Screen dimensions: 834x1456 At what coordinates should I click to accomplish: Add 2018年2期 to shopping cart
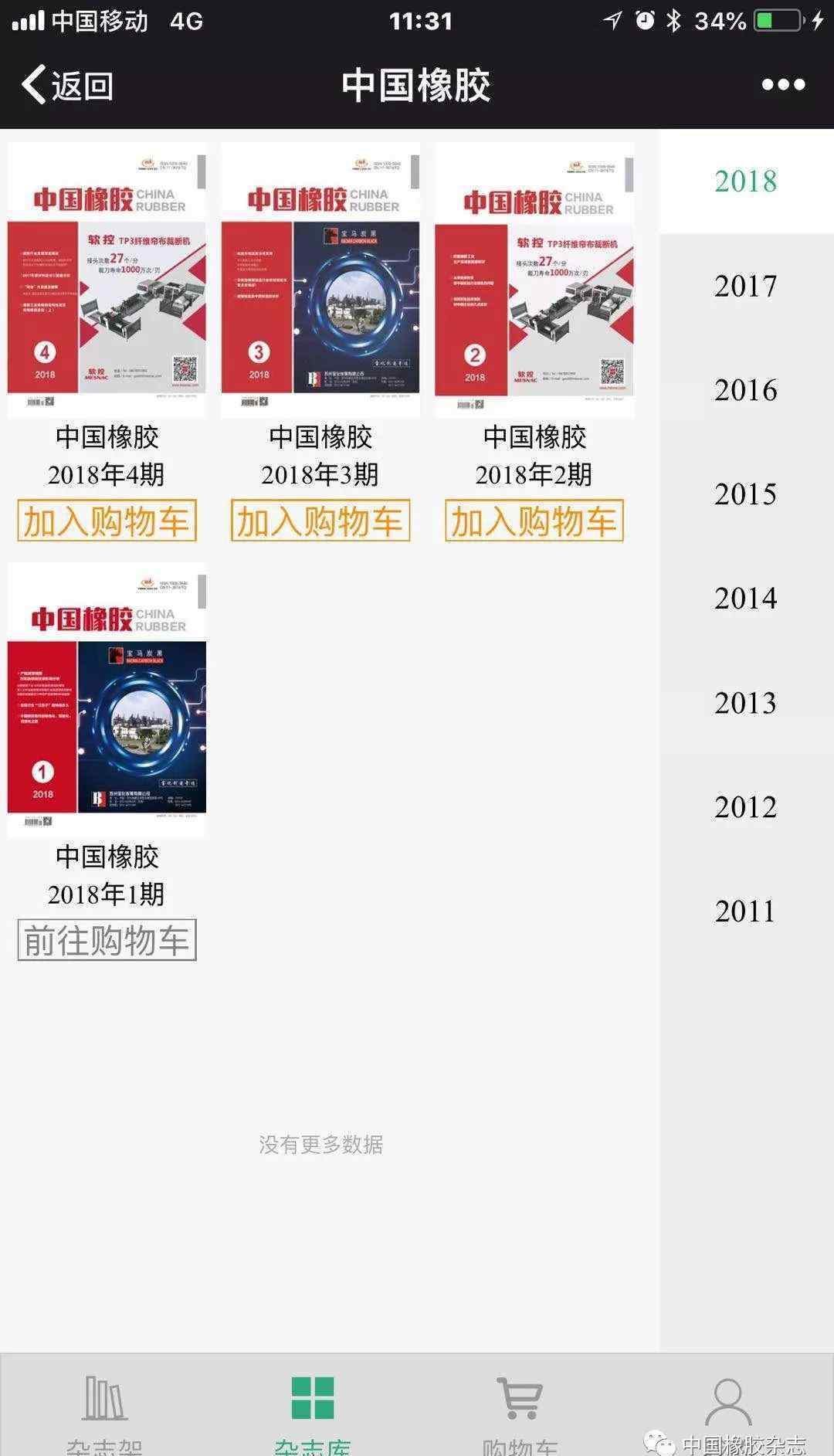[x=534, y=521]
